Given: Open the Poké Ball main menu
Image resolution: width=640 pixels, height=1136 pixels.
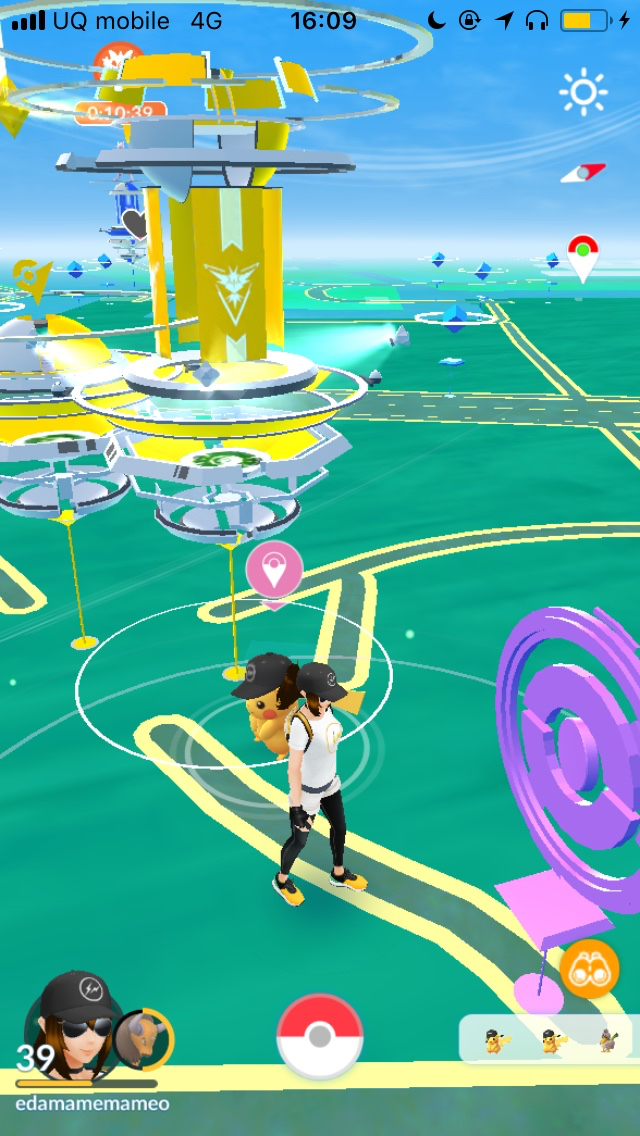Looking at the screenshot, I should coord(320,1036).
